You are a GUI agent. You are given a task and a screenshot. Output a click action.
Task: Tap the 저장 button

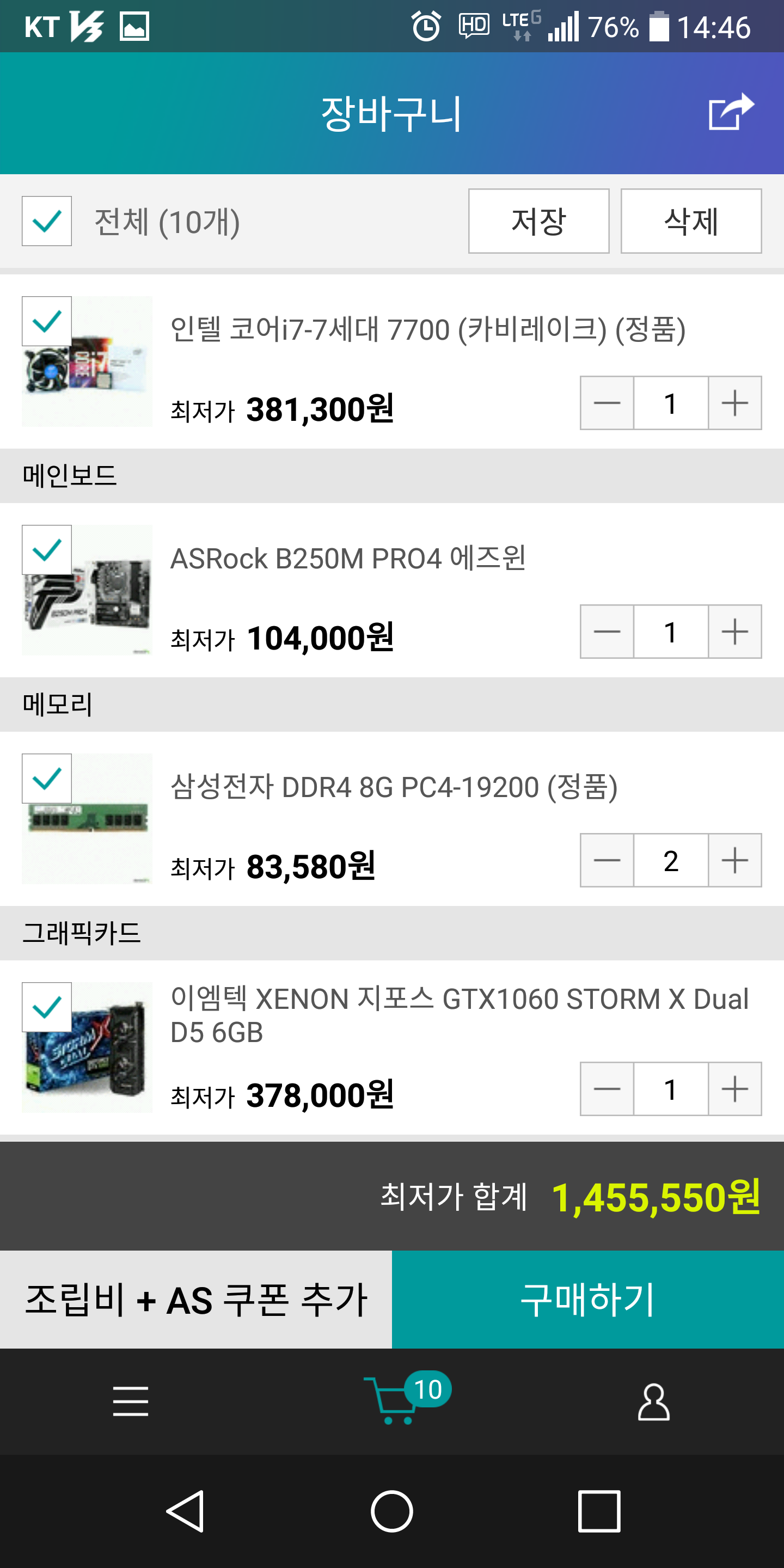coord(538,221)
